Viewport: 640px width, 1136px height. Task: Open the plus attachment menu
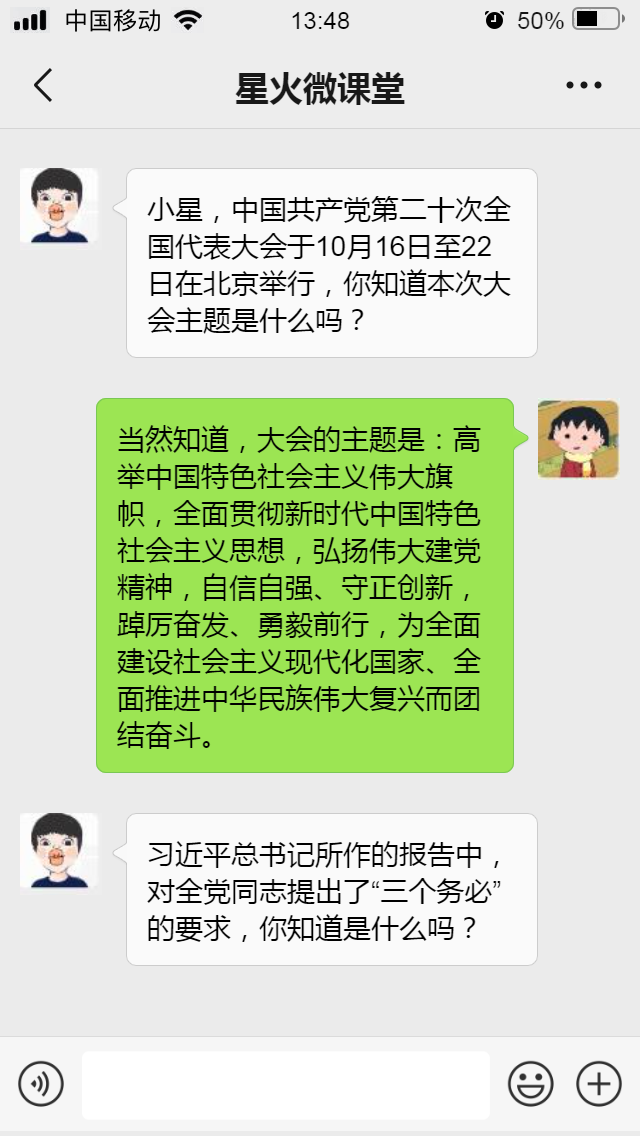coord(599,1083)
